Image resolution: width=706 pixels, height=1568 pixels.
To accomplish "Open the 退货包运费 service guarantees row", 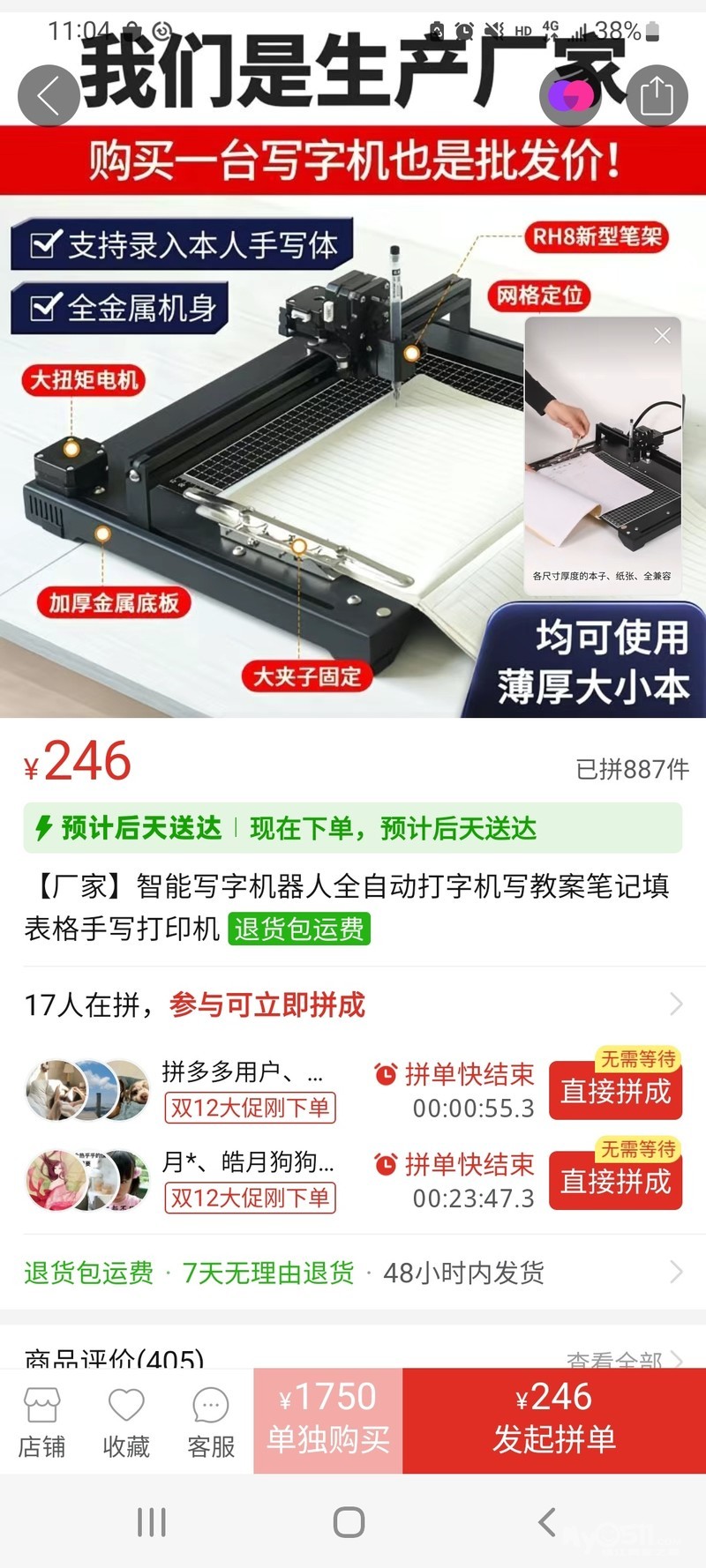I will click(353, 1273).
